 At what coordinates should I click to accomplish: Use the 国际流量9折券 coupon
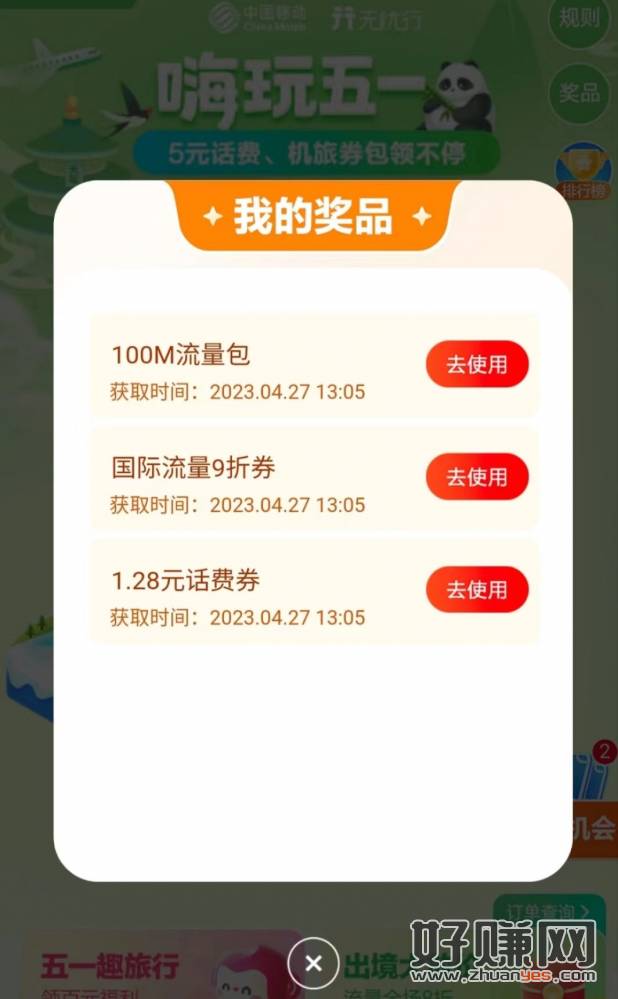tap(477, 477)
